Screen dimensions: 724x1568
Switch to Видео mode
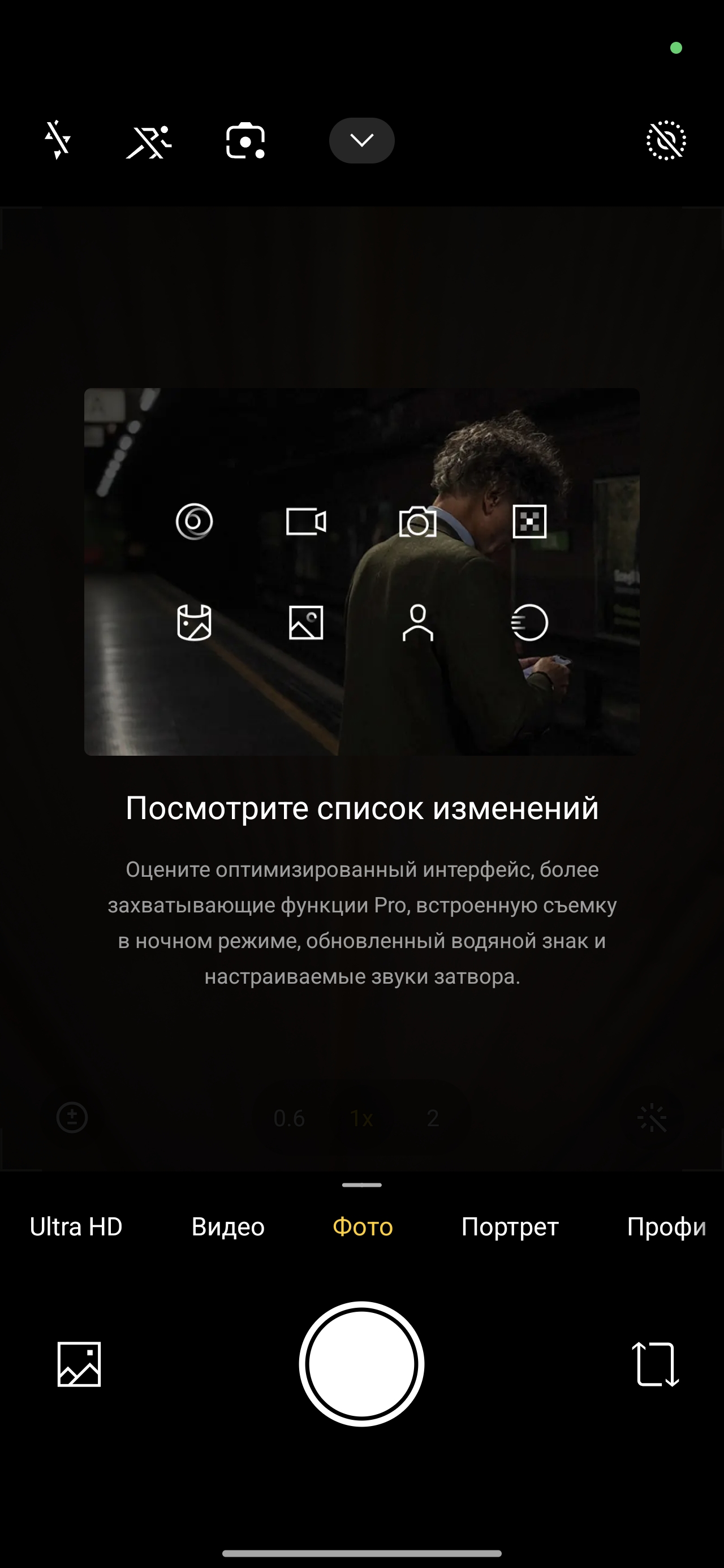point(228,1226)
